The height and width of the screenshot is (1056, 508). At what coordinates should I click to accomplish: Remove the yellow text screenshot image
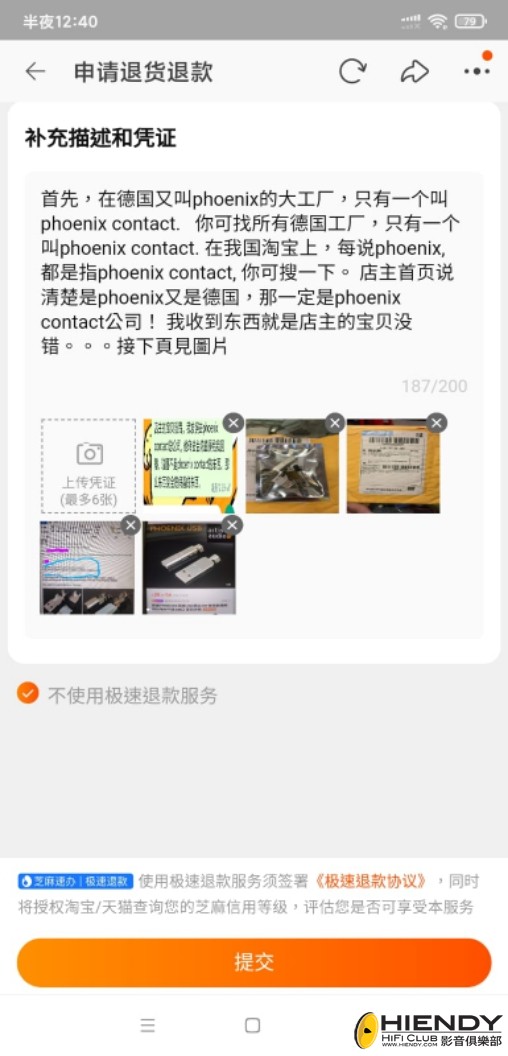point(233,423)
